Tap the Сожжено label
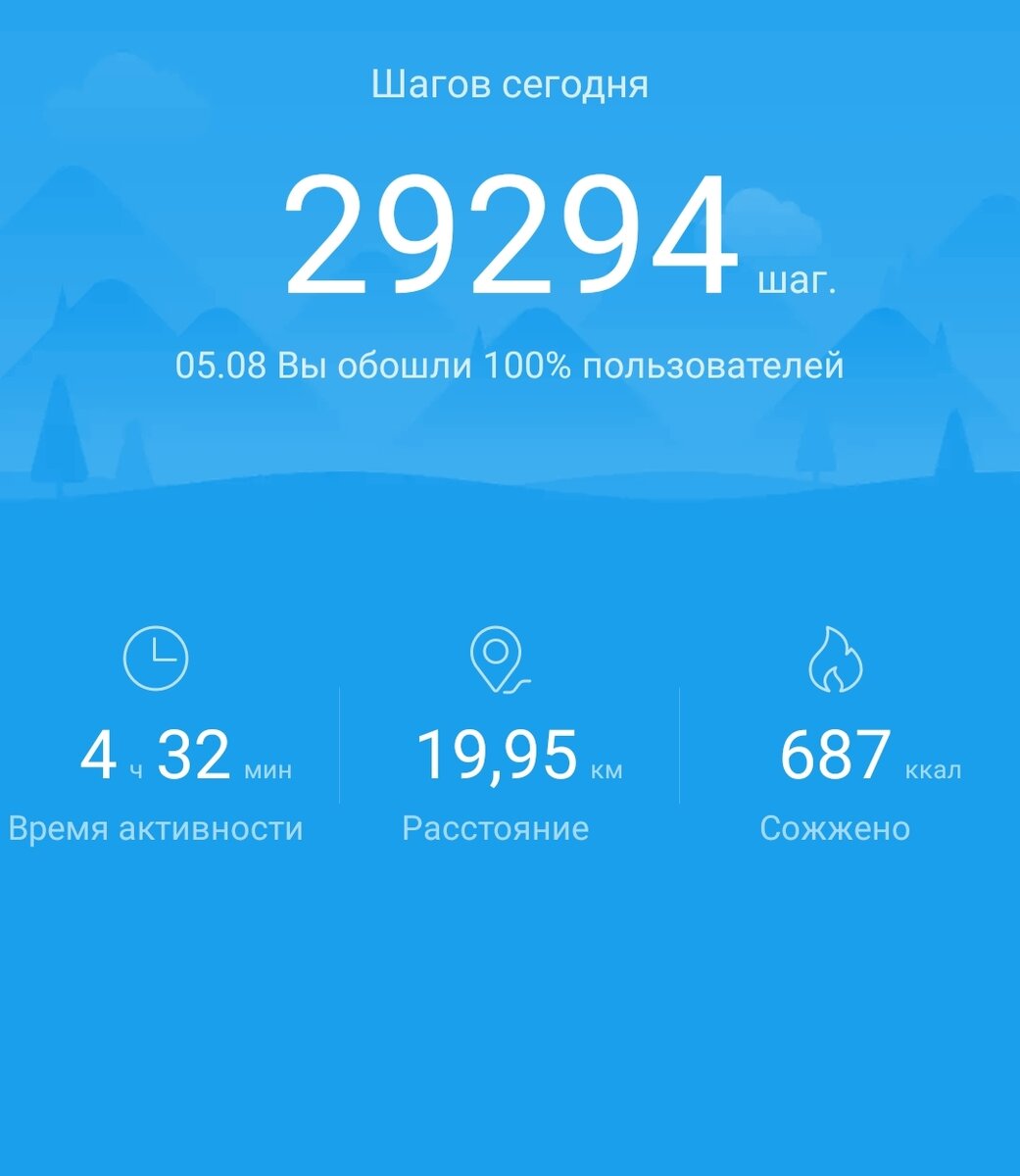 pyautogui.click(x=838, y=826)
